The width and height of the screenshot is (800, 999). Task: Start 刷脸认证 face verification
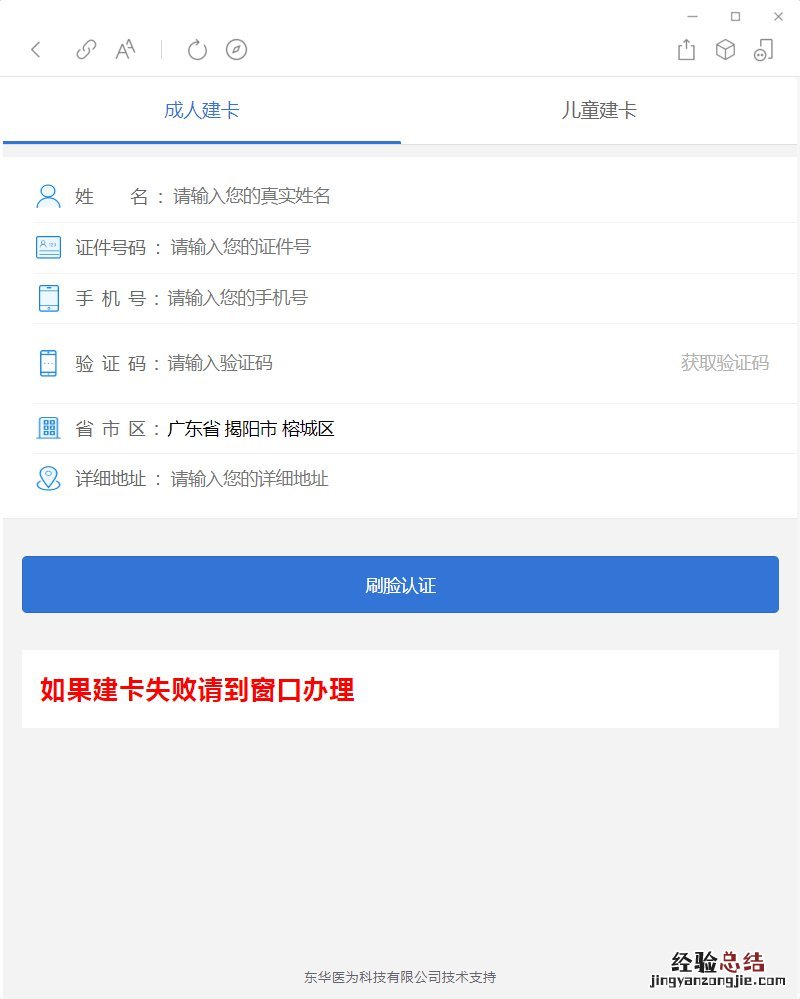[400, 585]
